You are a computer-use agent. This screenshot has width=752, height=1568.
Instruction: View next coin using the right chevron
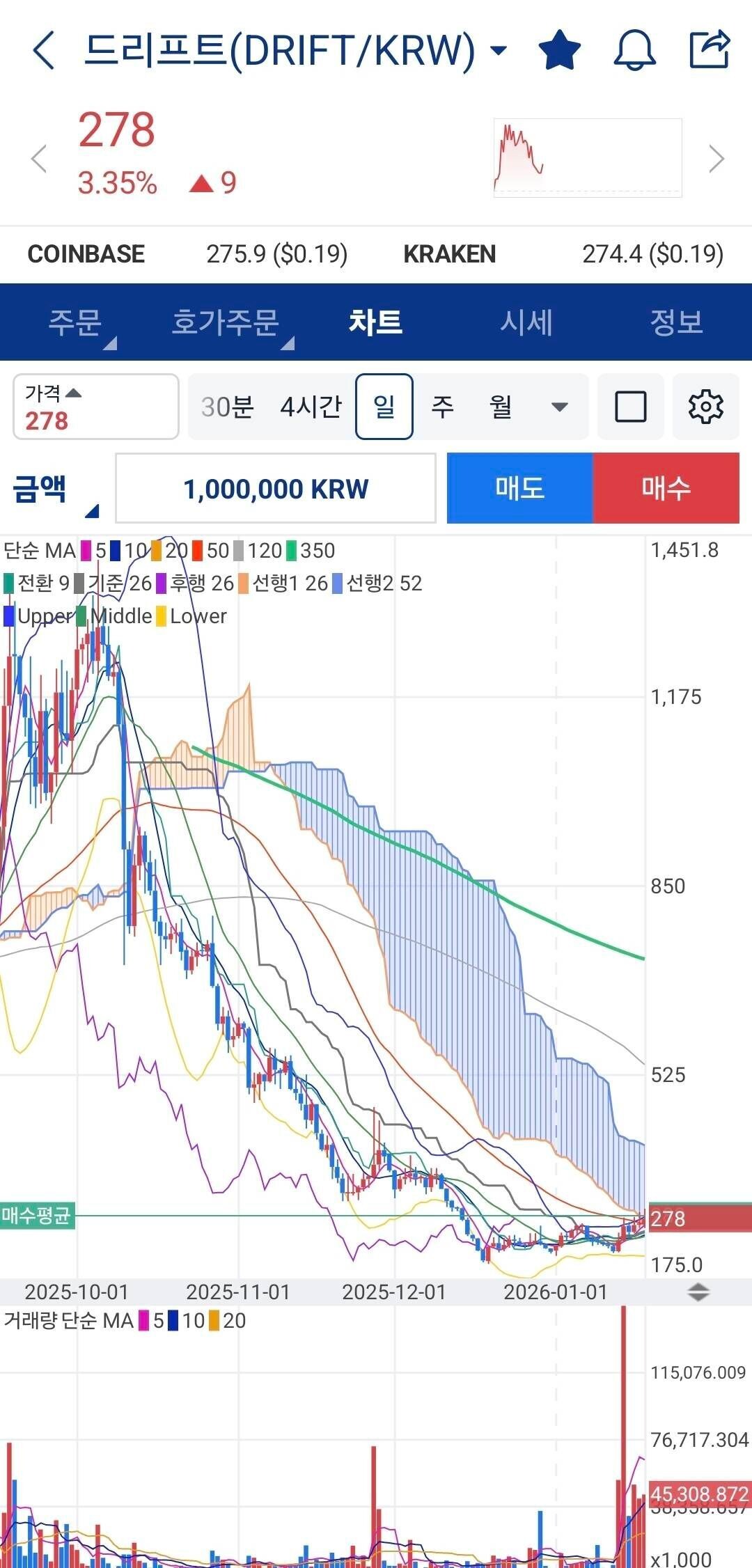tap(716, 159)
